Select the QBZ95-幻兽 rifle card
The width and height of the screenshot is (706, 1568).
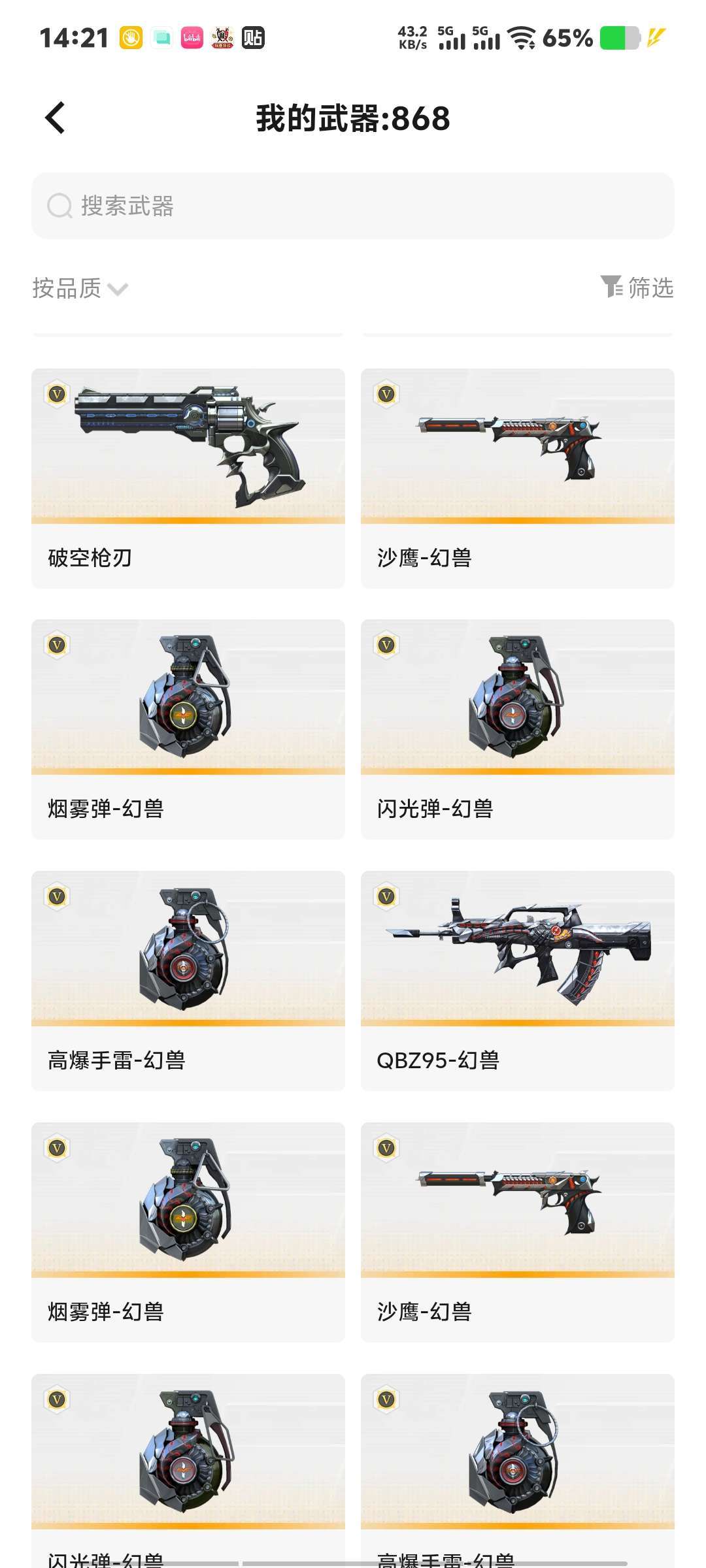517,980
